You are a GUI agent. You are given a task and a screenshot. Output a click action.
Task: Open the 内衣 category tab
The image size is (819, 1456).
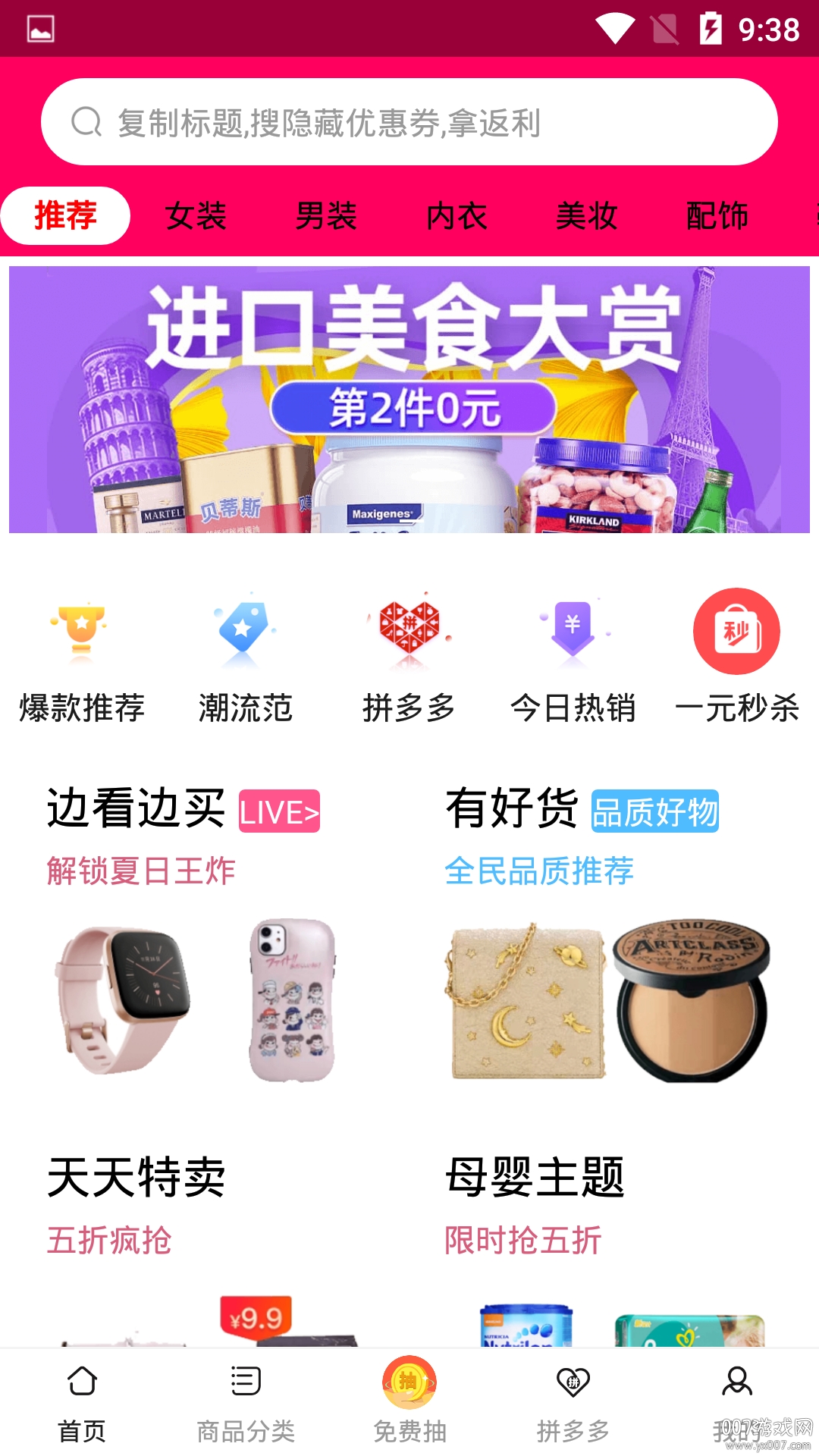(457, 216)
